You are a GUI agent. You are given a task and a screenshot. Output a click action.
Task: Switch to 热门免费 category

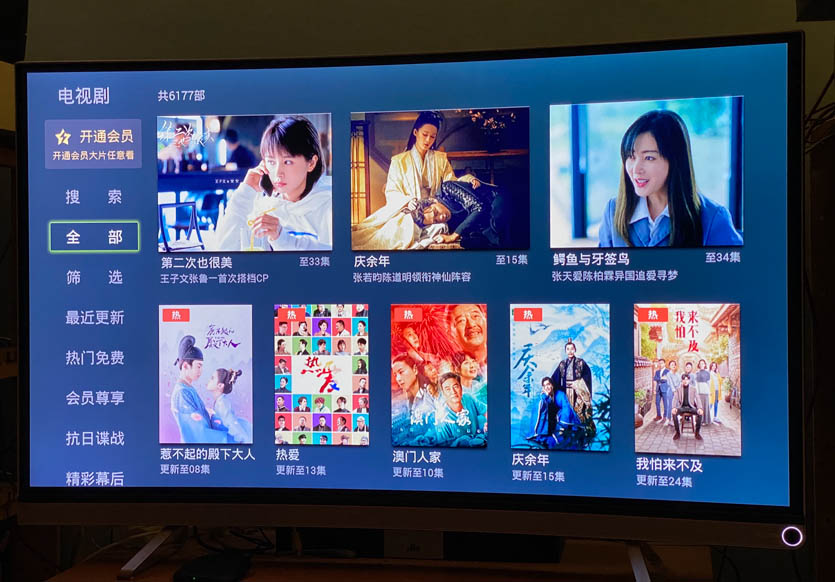(x=95, y=357)
